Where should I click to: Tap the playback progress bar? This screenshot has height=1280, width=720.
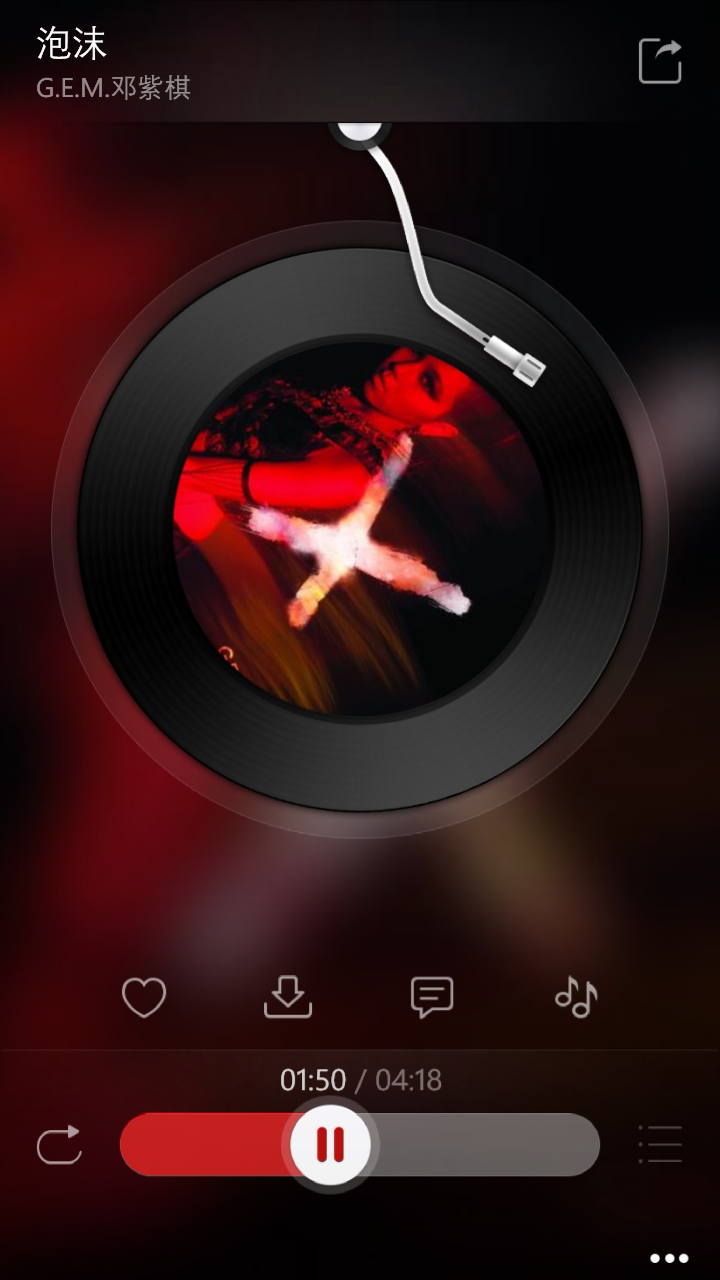click(x=480, y=1145)
